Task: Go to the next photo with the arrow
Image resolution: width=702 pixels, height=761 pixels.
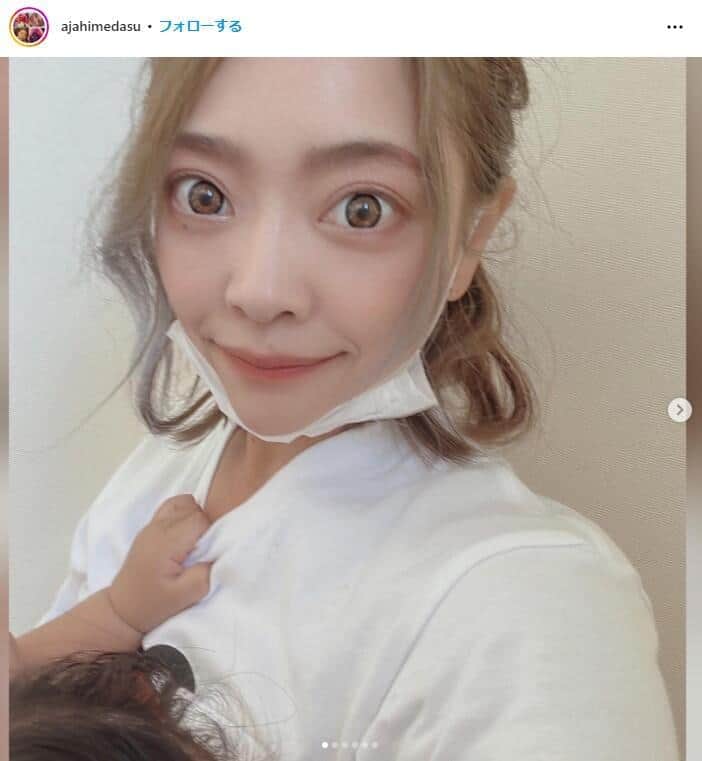Action: coord(679,410)
